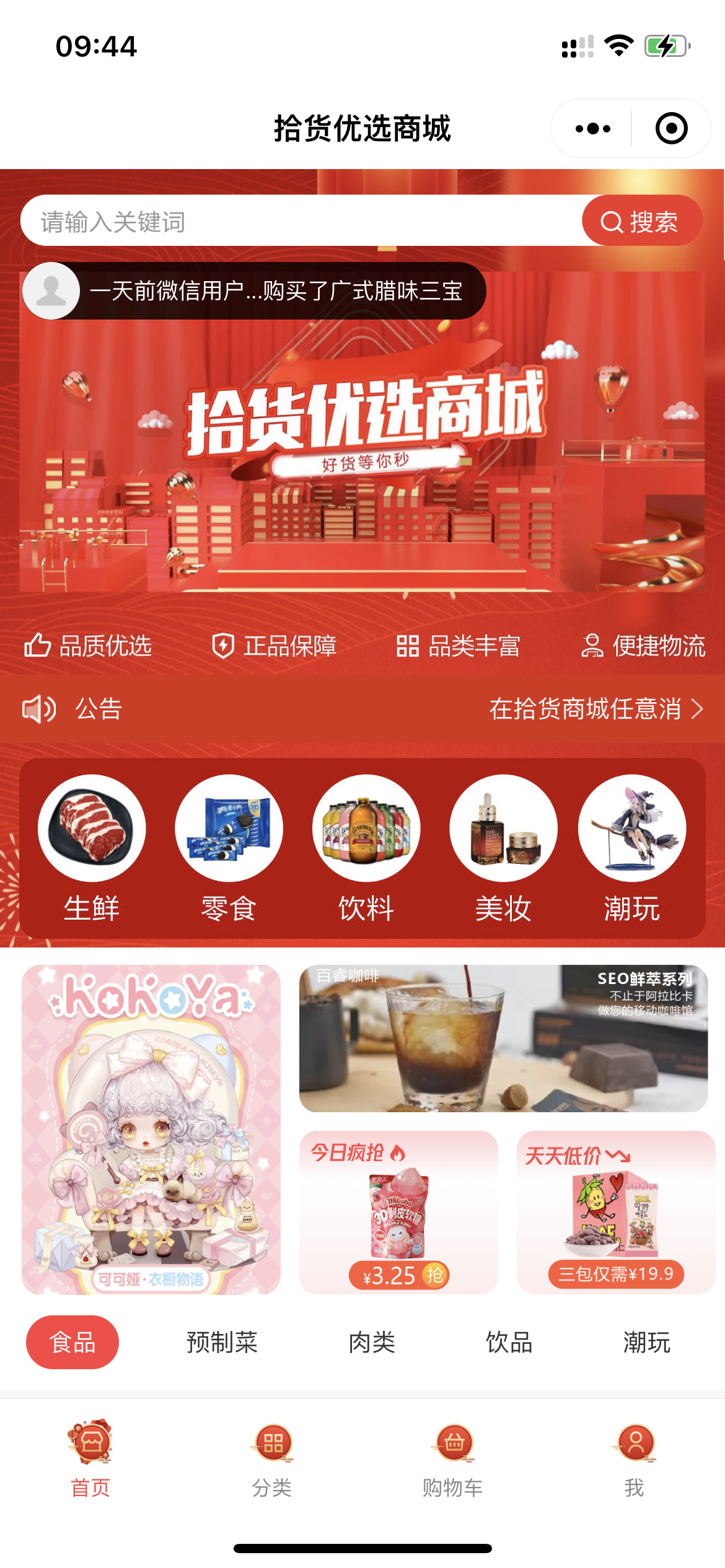Switch to the 肉类 tab
Viewport: 725px width, 1568px height.
click(372, 1343)
